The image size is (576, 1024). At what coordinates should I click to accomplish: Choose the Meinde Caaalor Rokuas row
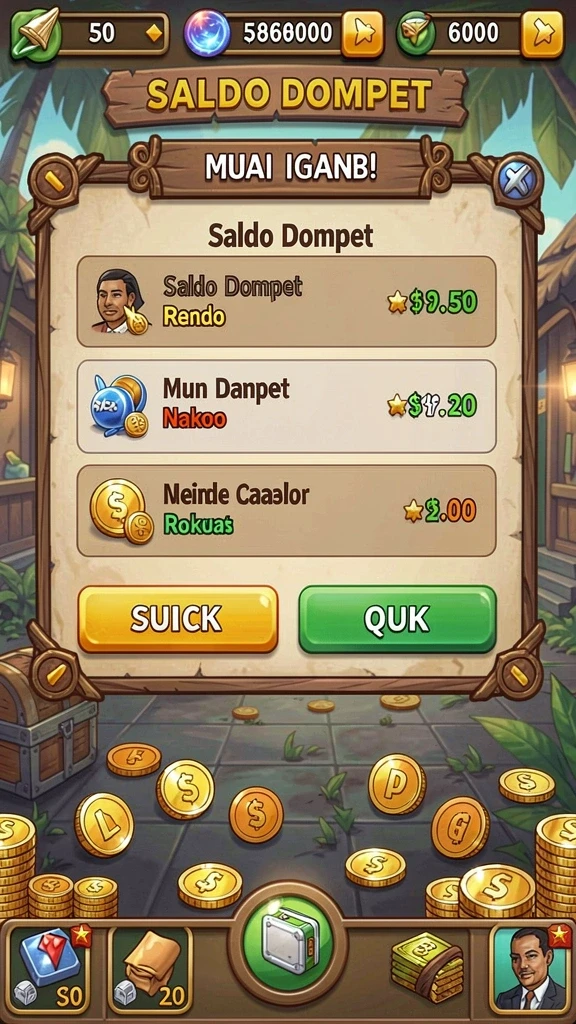coord(286,510)
